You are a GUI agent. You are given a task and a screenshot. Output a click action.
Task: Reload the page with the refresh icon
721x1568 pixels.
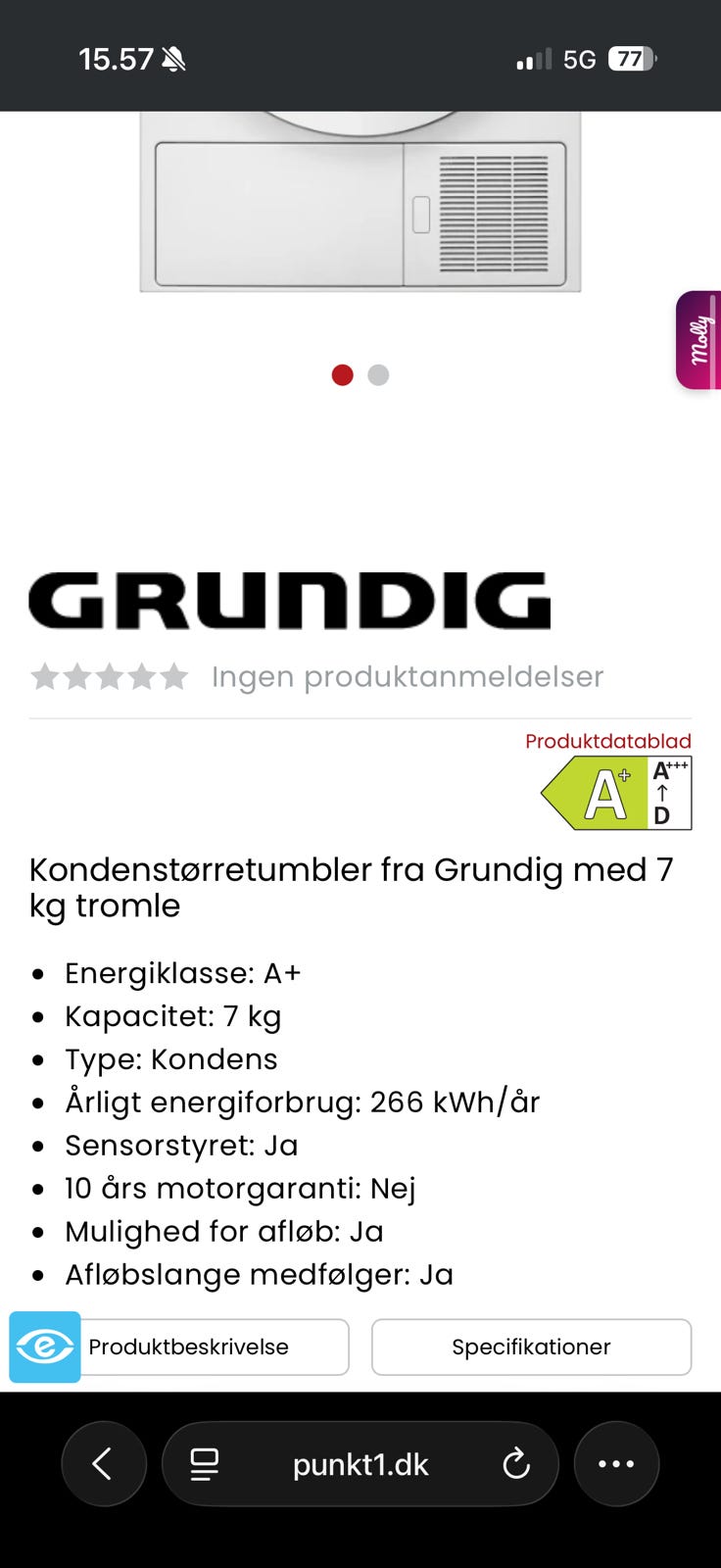[x=516, y=1463]
